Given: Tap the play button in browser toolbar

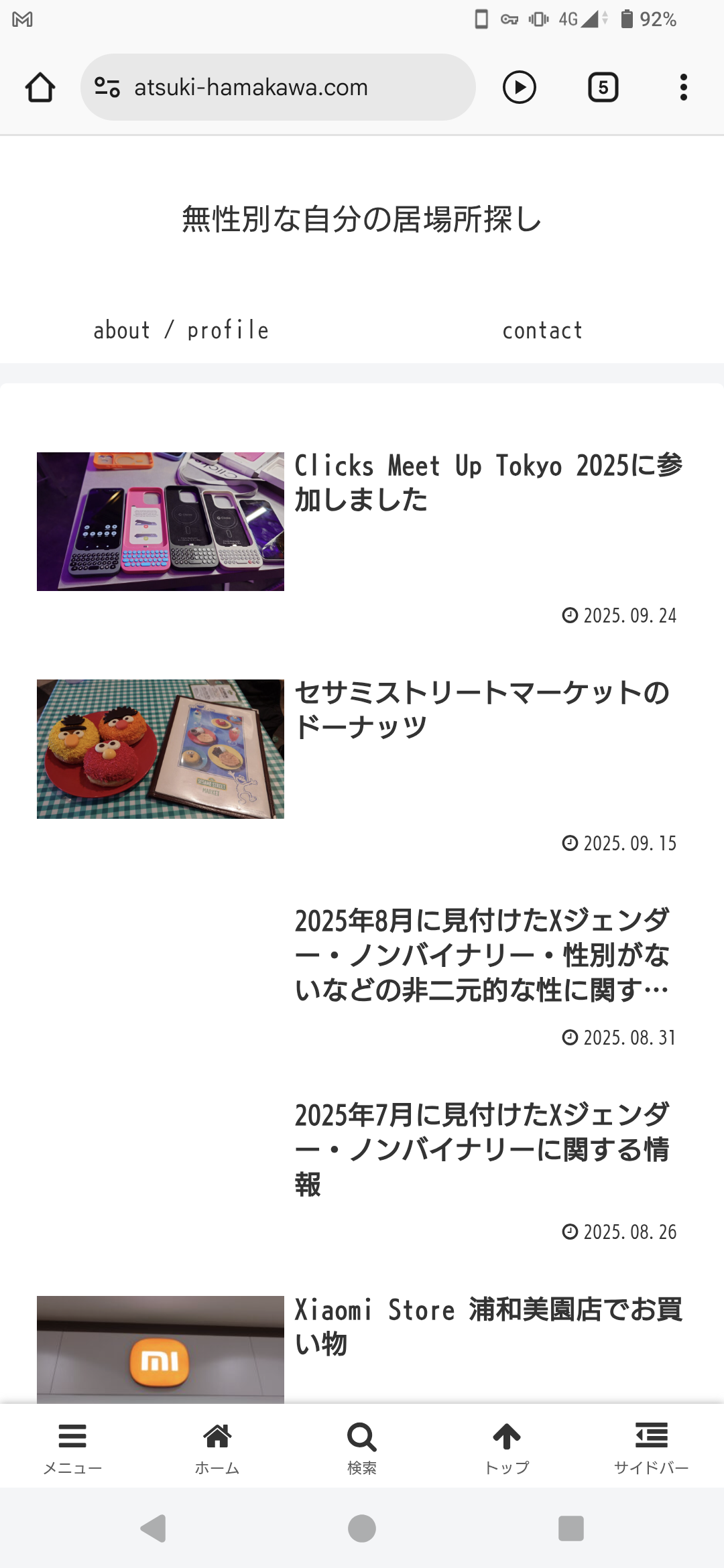Looking at the screenshot, I should pyautogui.click(x=520, y=87).
